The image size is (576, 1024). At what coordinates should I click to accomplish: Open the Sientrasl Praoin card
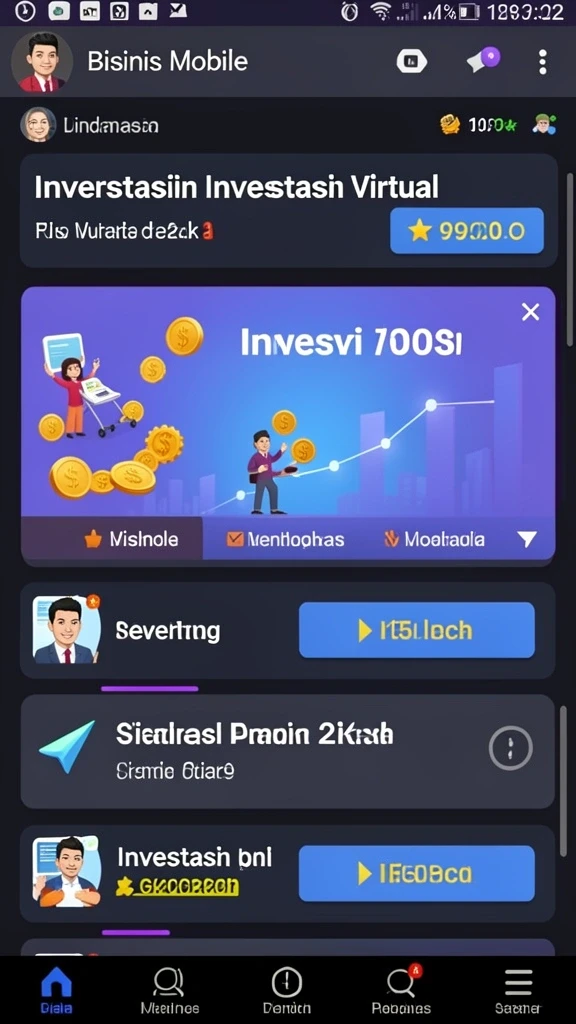[x=288, y=752]
